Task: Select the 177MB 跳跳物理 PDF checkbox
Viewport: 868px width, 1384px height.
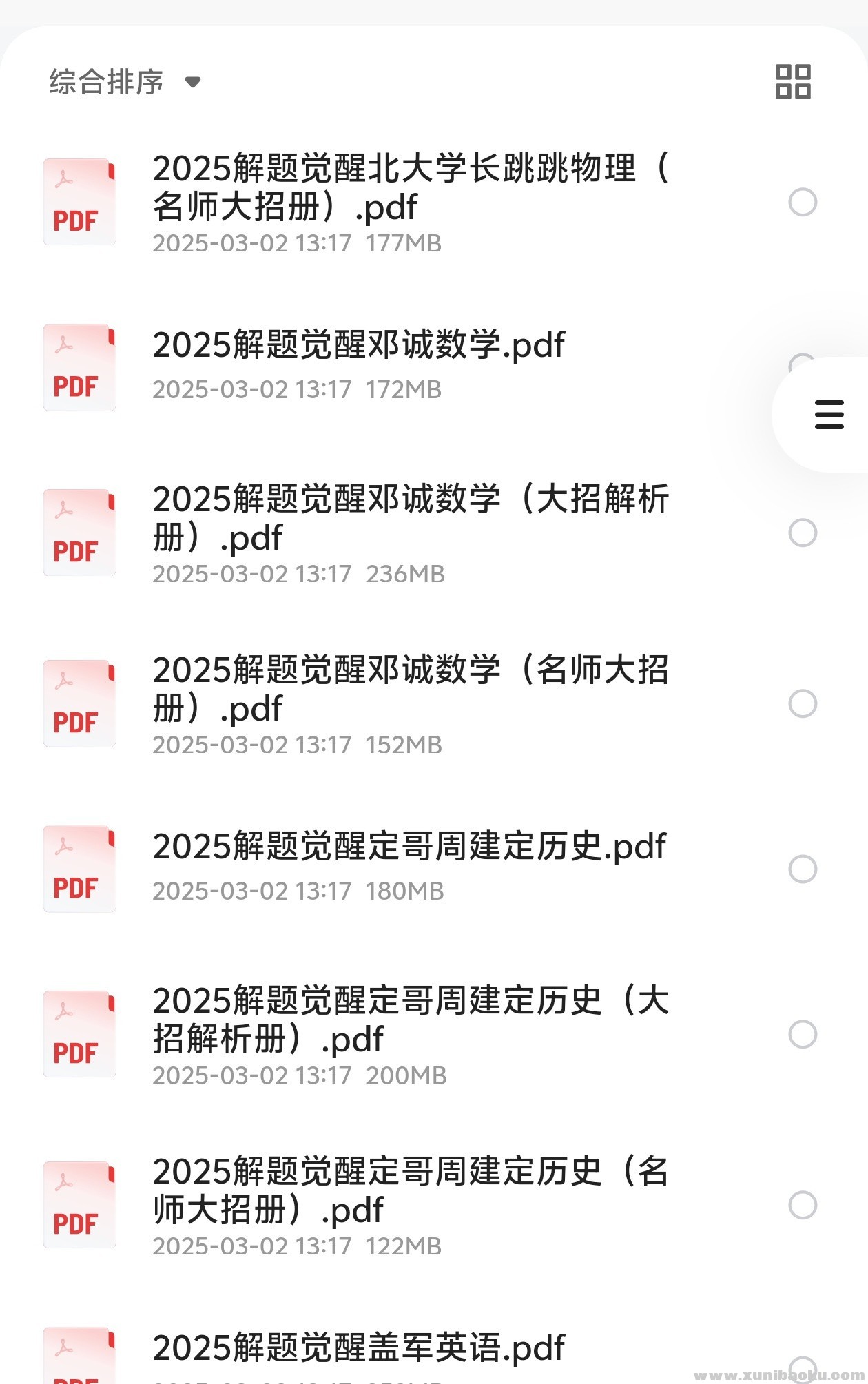Action: [x=803, y=203]
